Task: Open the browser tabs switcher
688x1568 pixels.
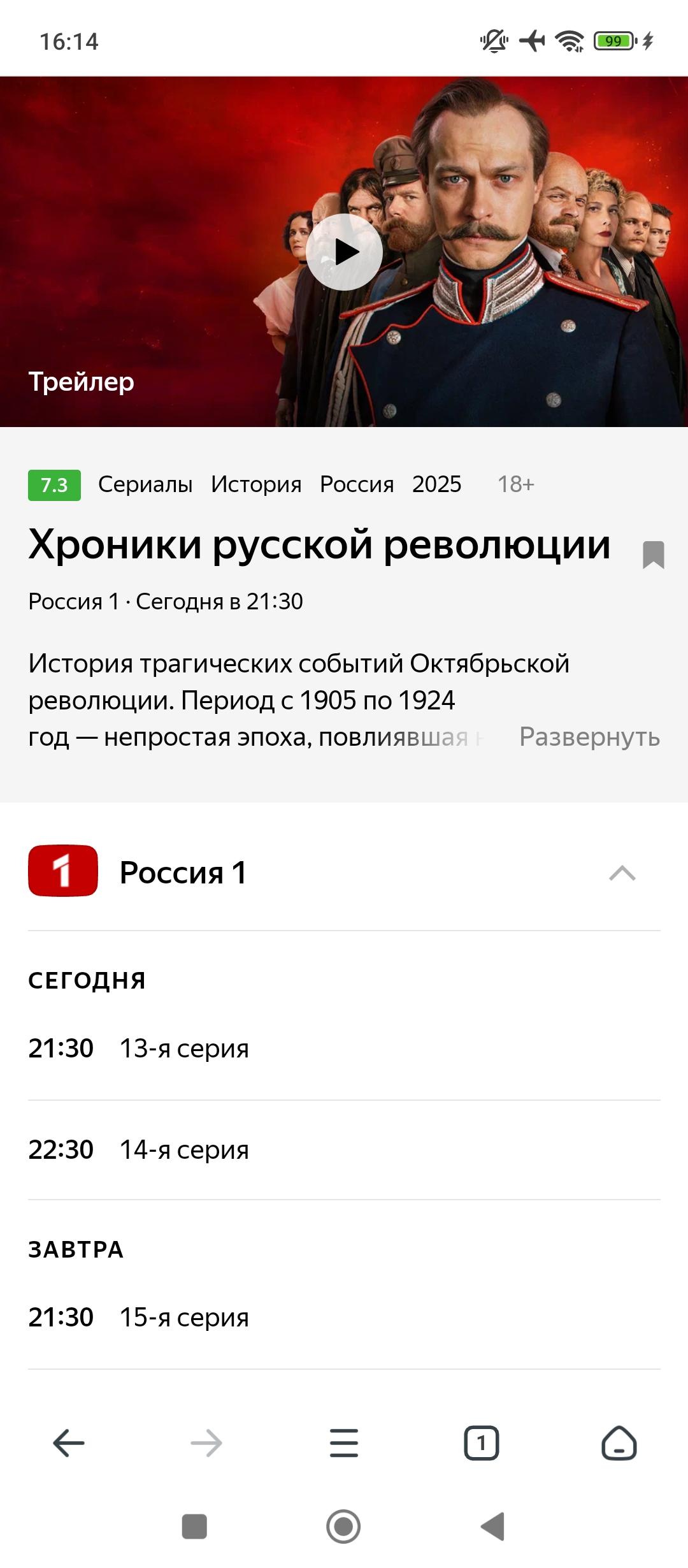Action: [x=482, y=1443]
